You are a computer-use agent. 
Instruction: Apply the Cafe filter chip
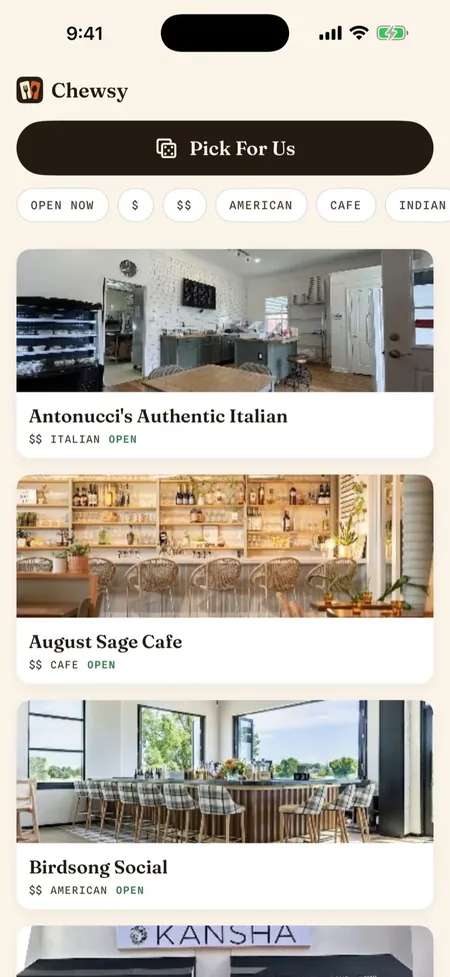pyautogui.click(x=346, y=205)
